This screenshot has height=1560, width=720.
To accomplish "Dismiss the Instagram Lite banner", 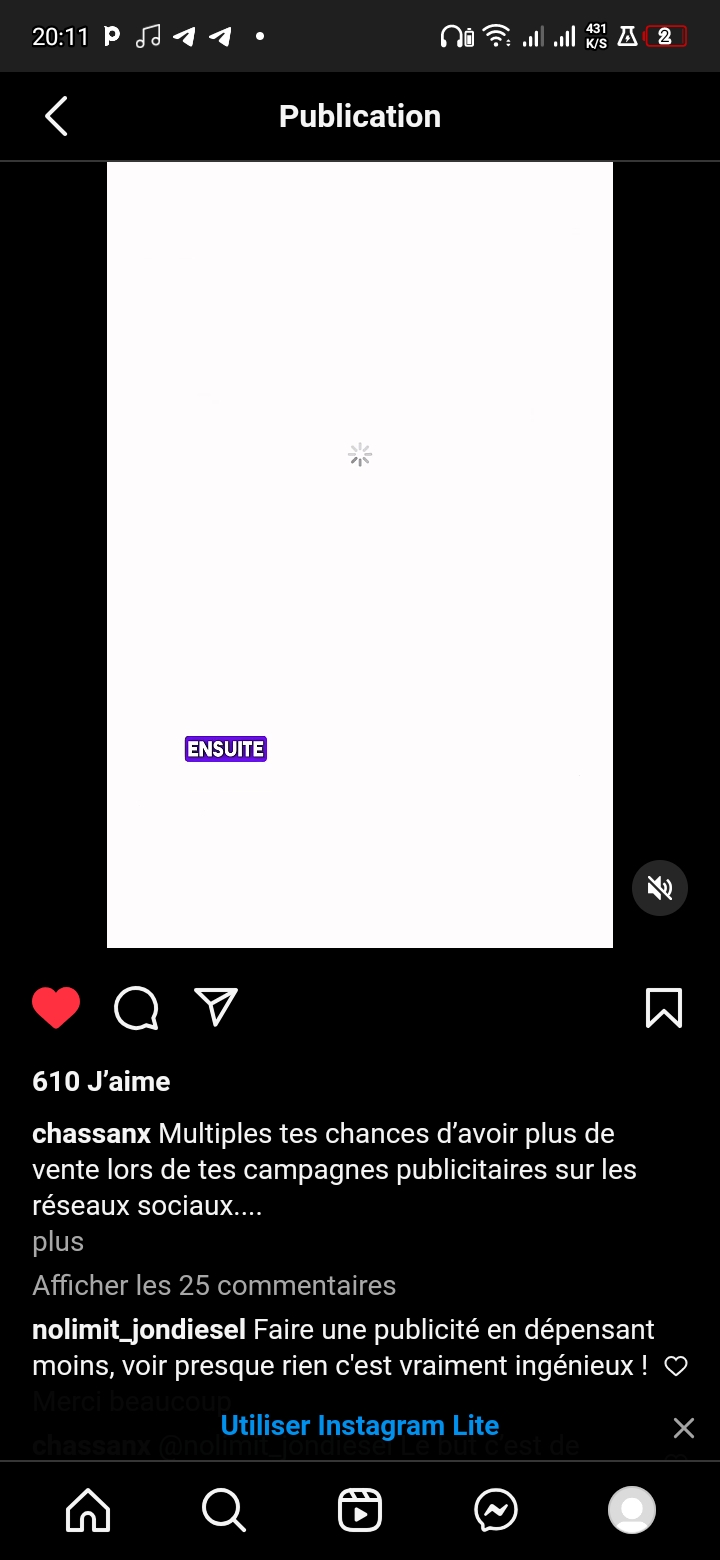I will coord(684,1428).
